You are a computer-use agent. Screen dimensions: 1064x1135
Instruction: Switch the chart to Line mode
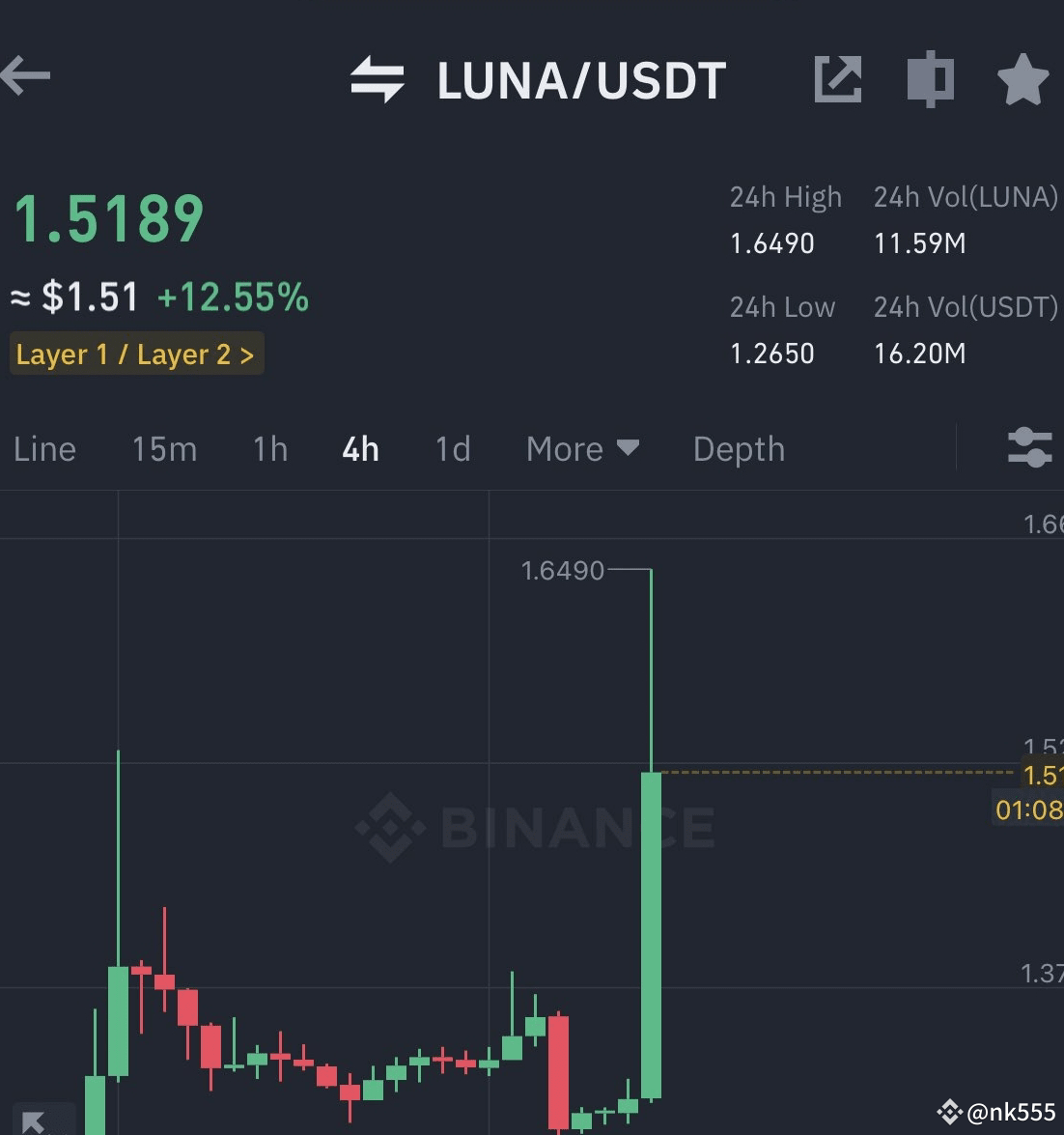point(44,448)
